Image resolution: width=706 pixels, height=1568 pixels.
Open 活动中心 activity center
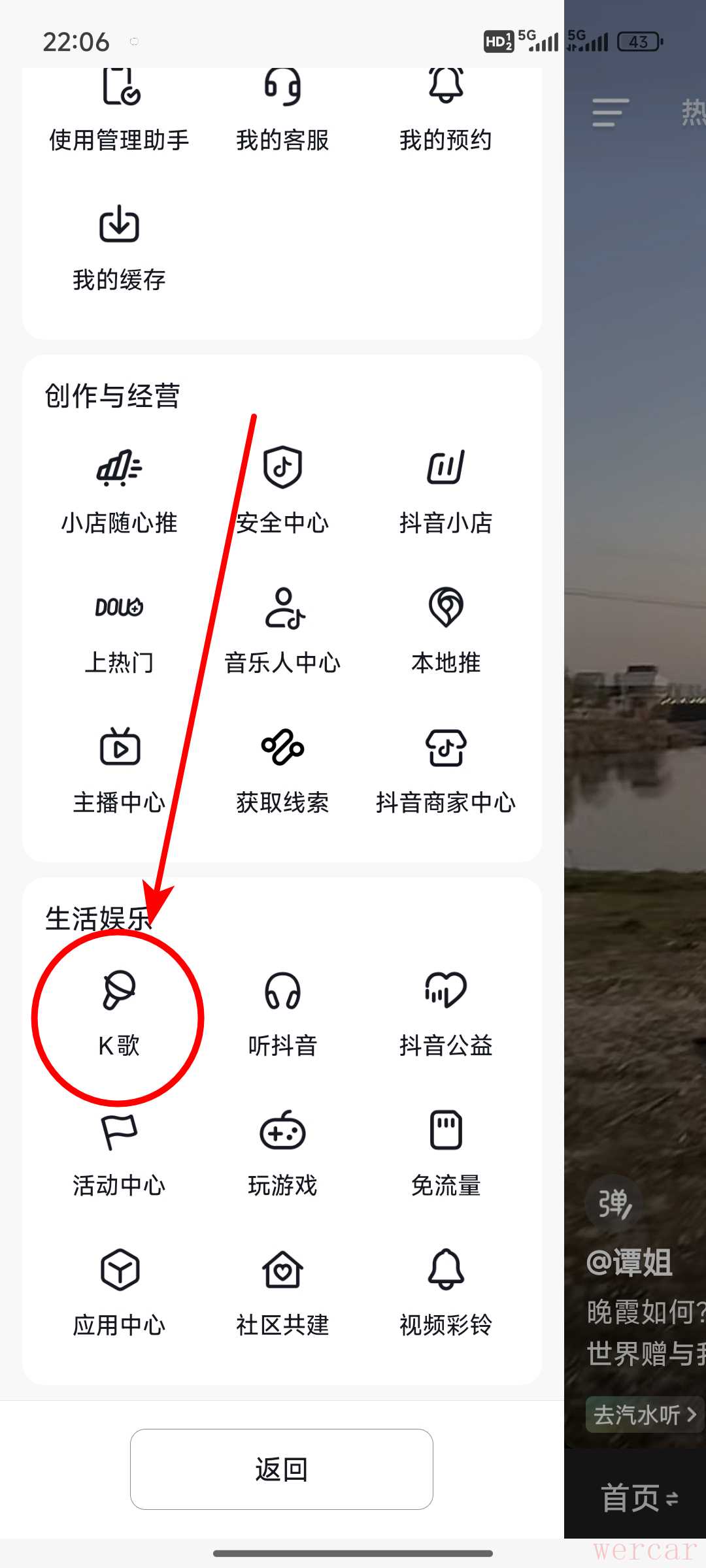pyautogui.click(x=119, y=1154)
